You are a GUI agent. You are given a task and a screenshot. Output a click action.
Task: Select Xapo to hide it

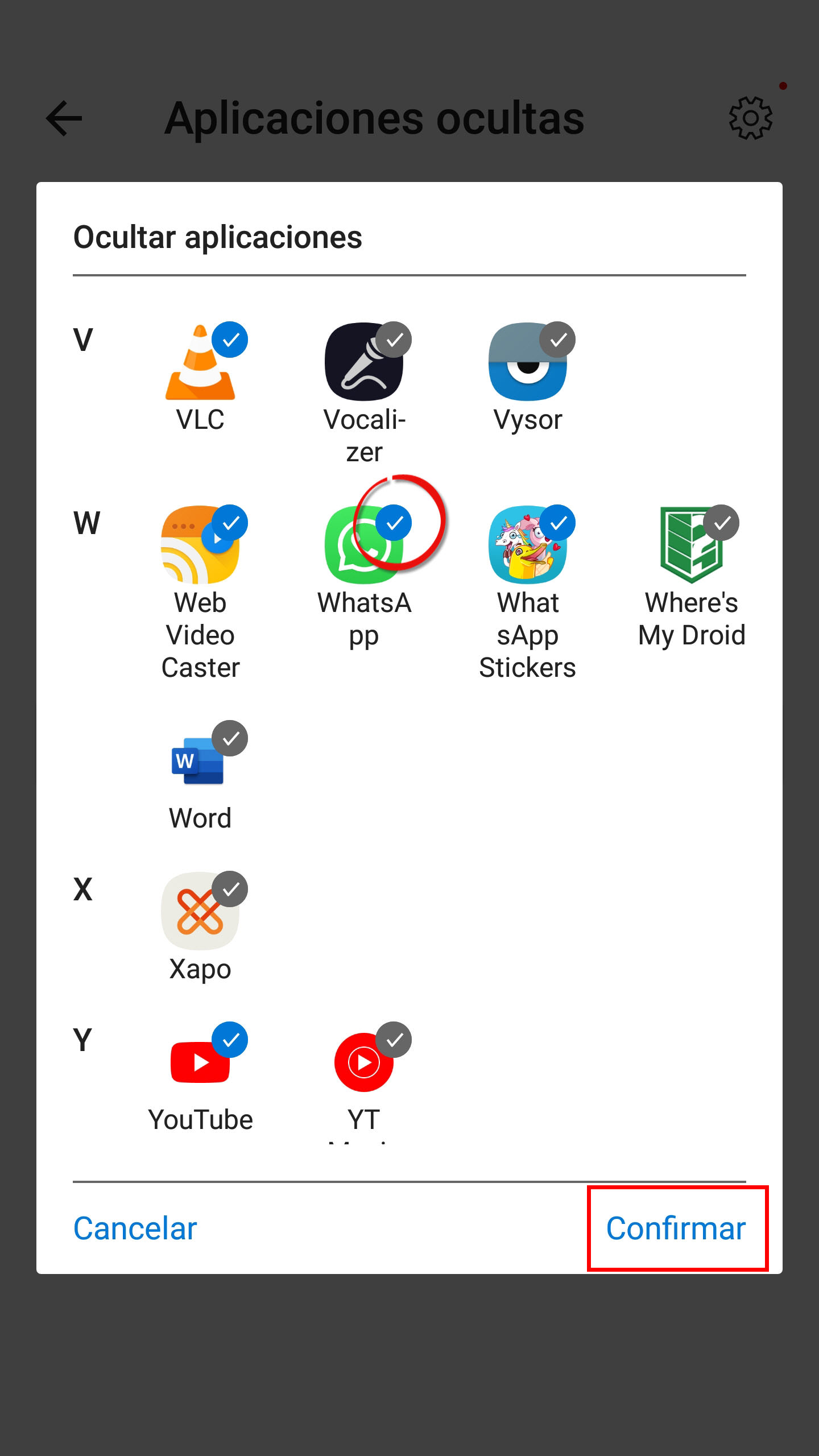(200, 927)
